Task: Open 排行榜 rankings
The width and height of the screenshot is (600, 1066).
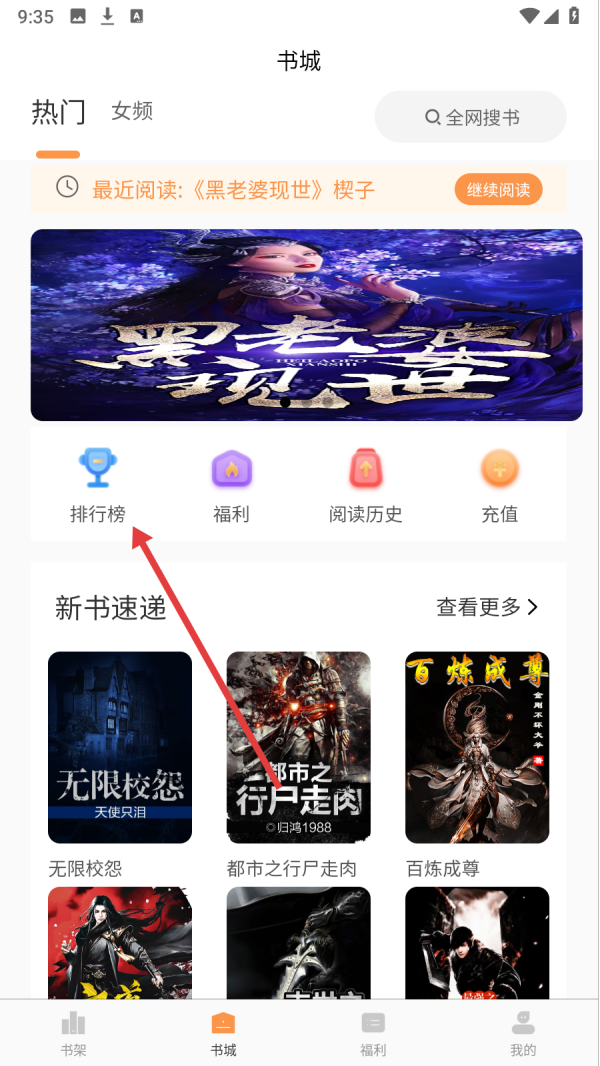Action: [x=98, y=487]
